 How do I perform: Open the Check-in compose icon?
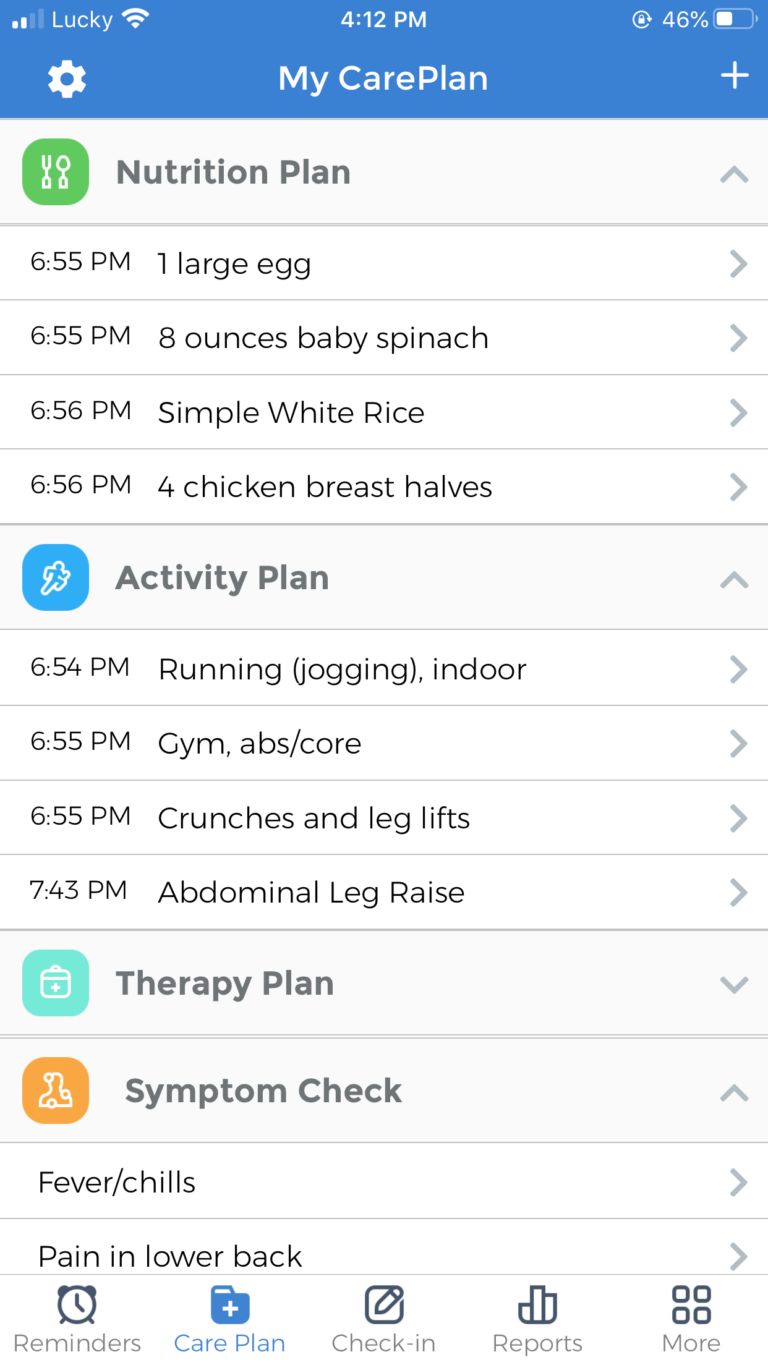[383, 1304]
